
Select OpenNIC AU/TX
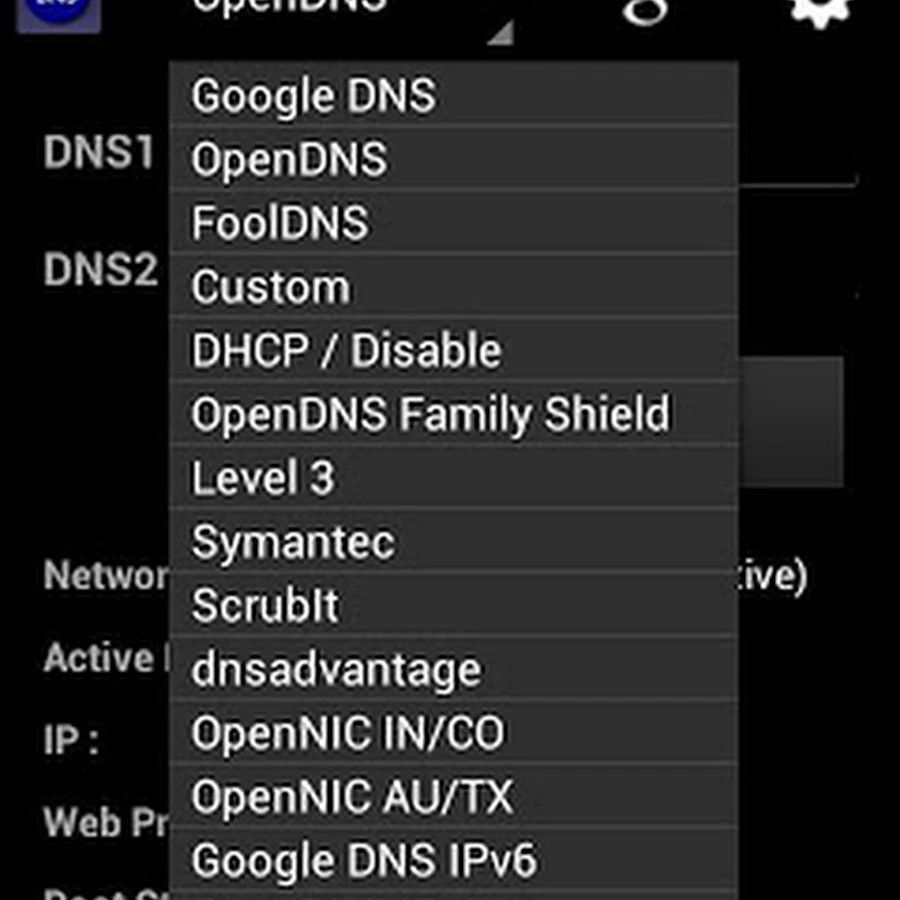tap(453, 798)
